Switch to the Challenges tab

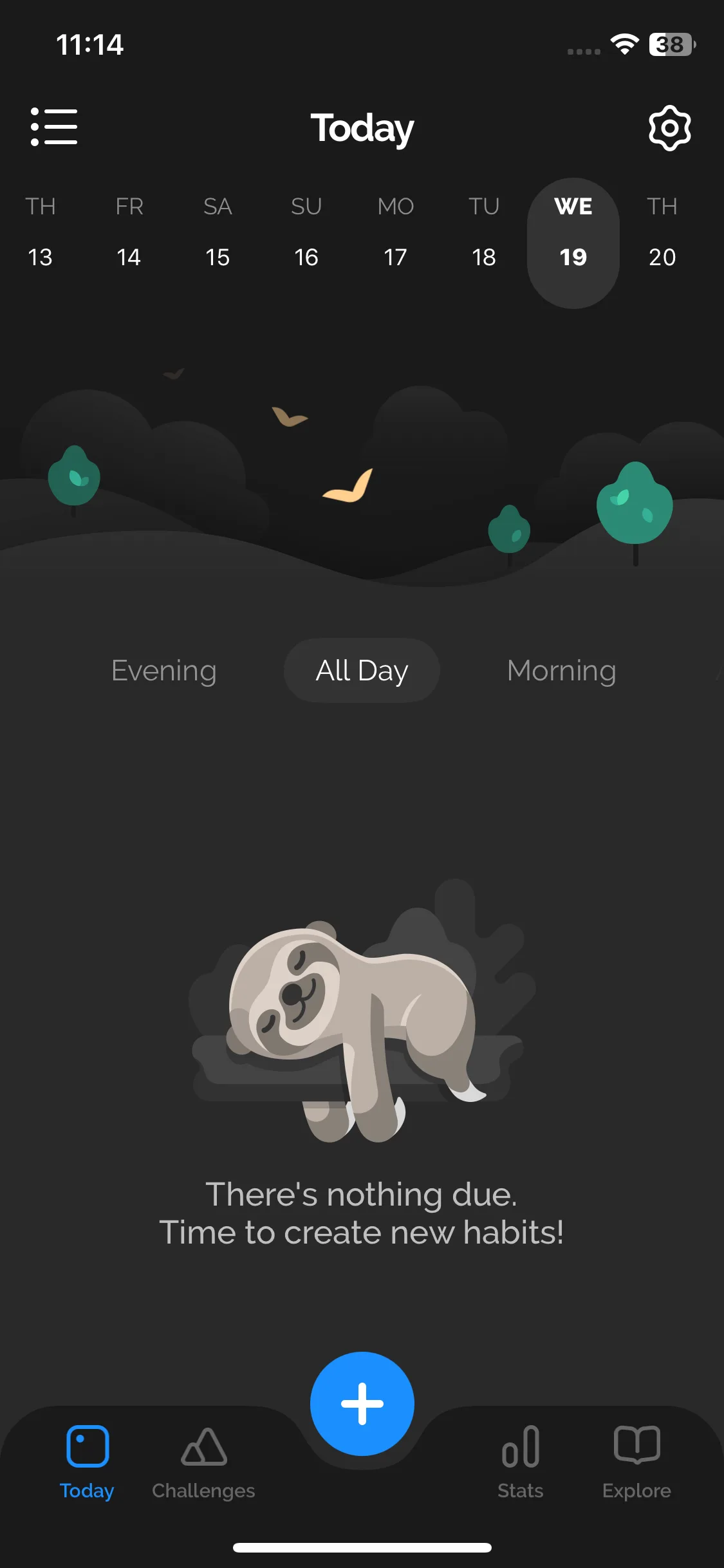pos(203,1462)
